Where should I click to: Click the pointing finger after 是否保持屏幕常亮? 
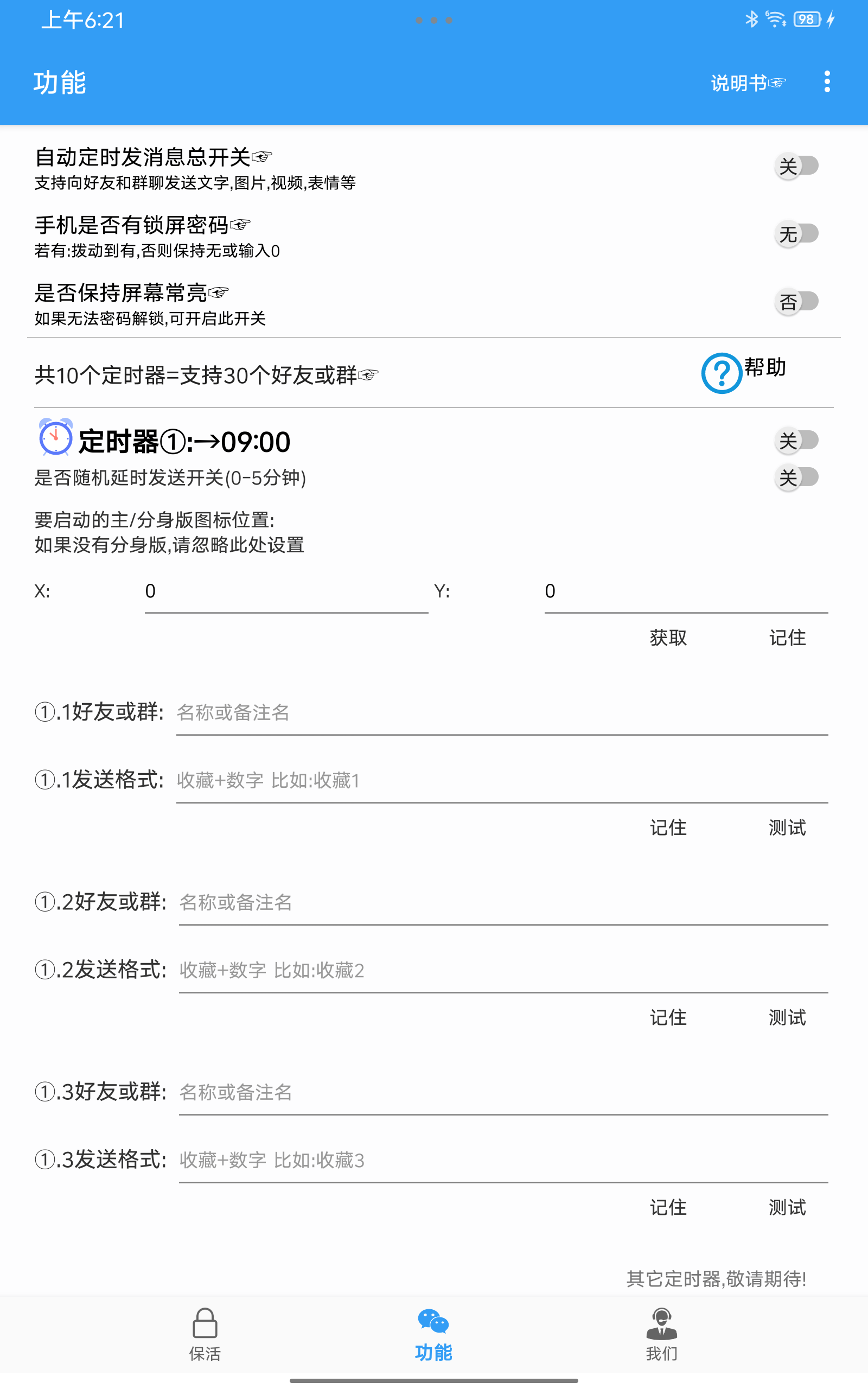coord(218,292)
